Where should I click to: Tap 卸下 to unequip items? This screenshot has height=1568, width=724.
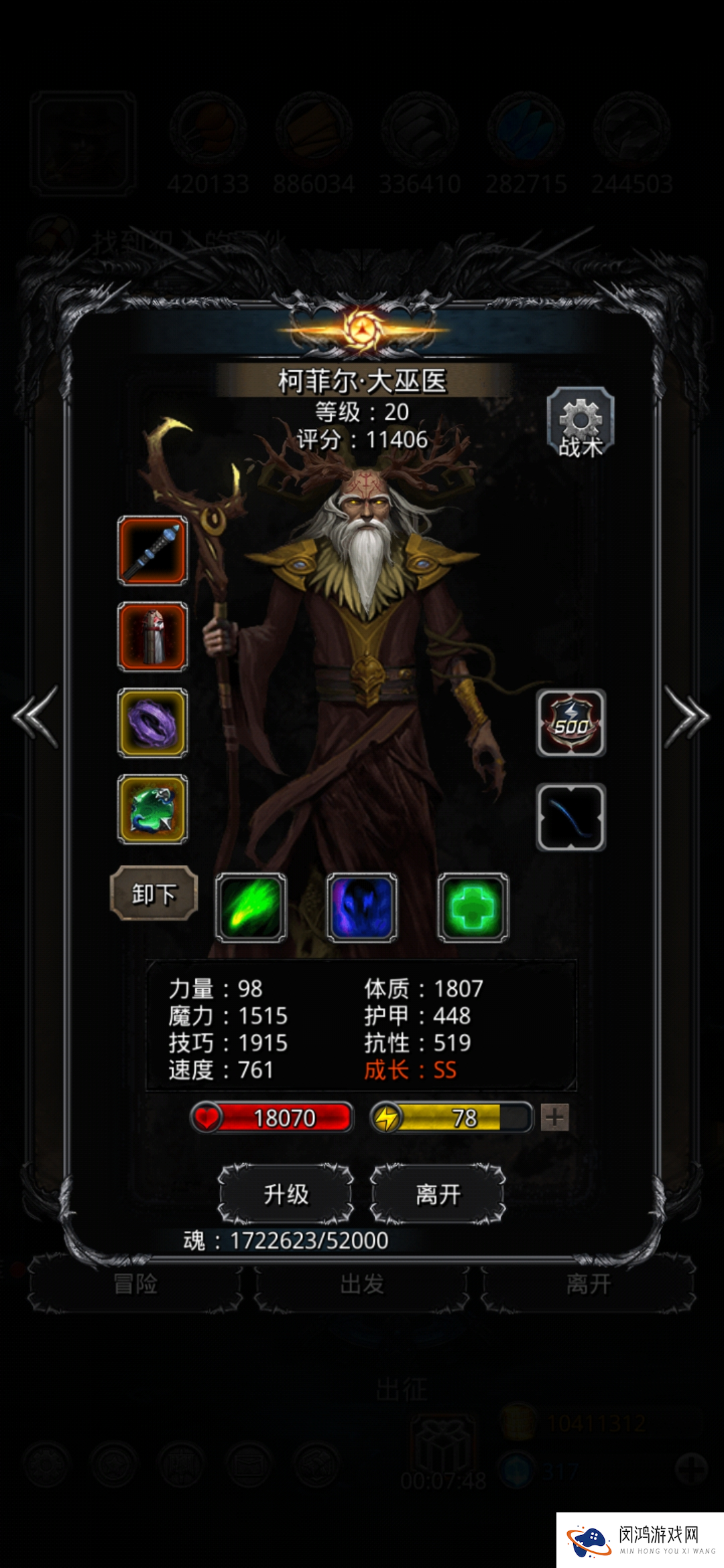coord(154,893)
